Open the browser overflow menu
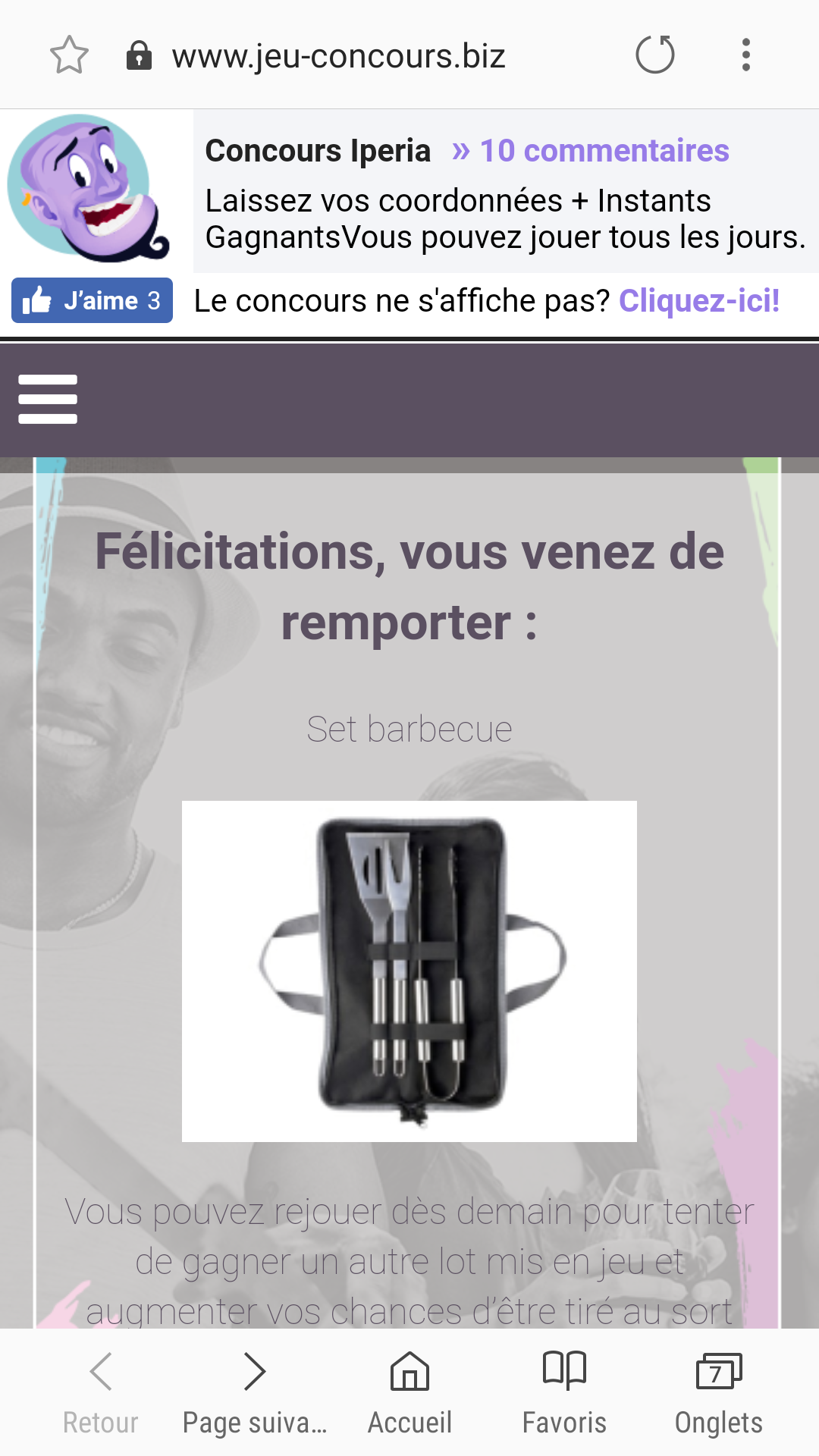819x1456 pixels. [746, 55]
